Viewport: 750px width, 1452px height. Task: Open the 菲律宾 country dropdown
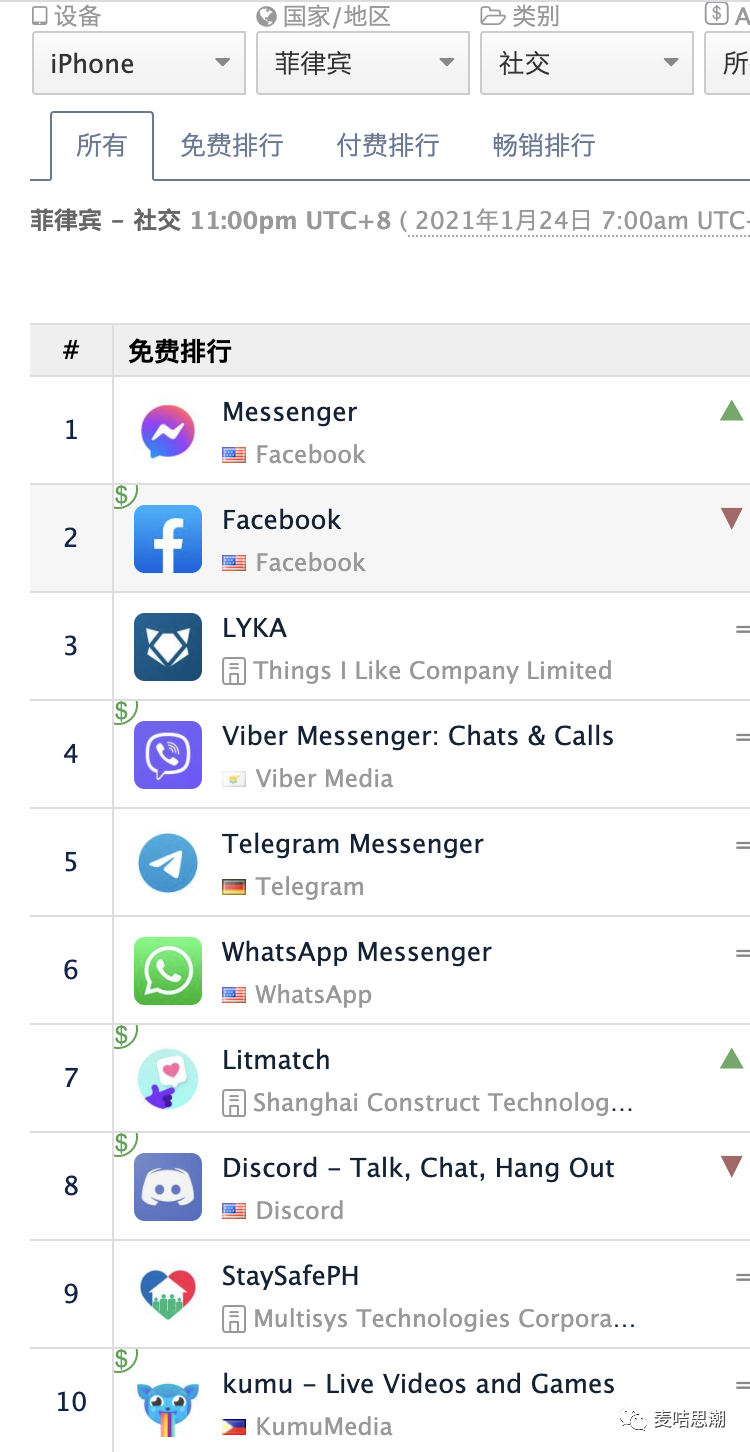tap(362, 63)
